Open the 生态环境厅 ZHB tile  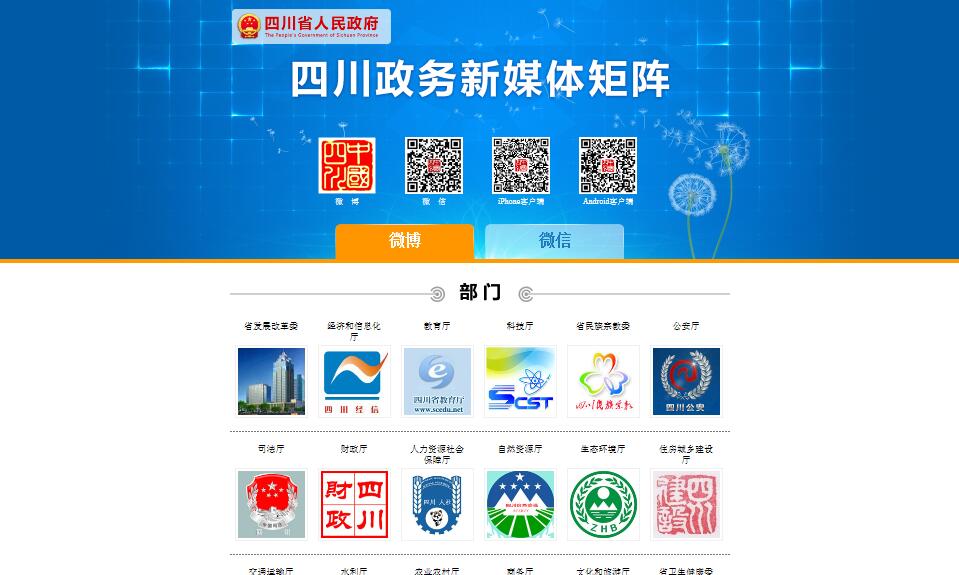pos(603,504)
